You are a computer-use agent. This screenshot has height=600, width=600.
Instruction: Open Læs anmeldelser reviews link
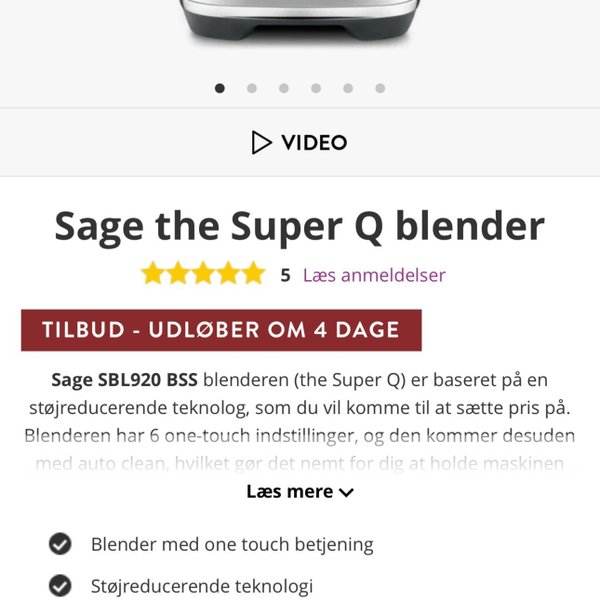[x=374, y=275]
